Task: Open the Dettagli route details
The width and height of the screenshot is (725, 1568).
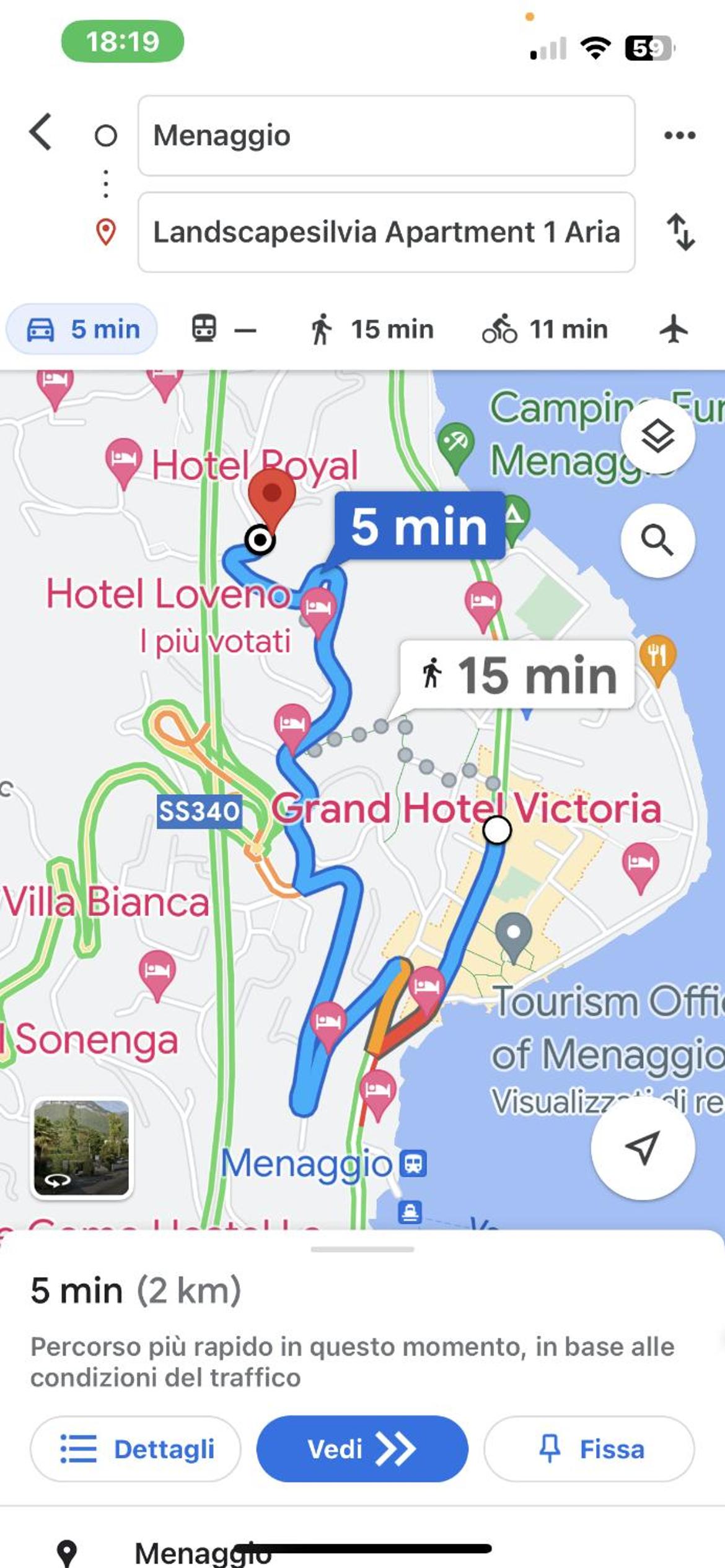Action: click(x=136, y=1449)
